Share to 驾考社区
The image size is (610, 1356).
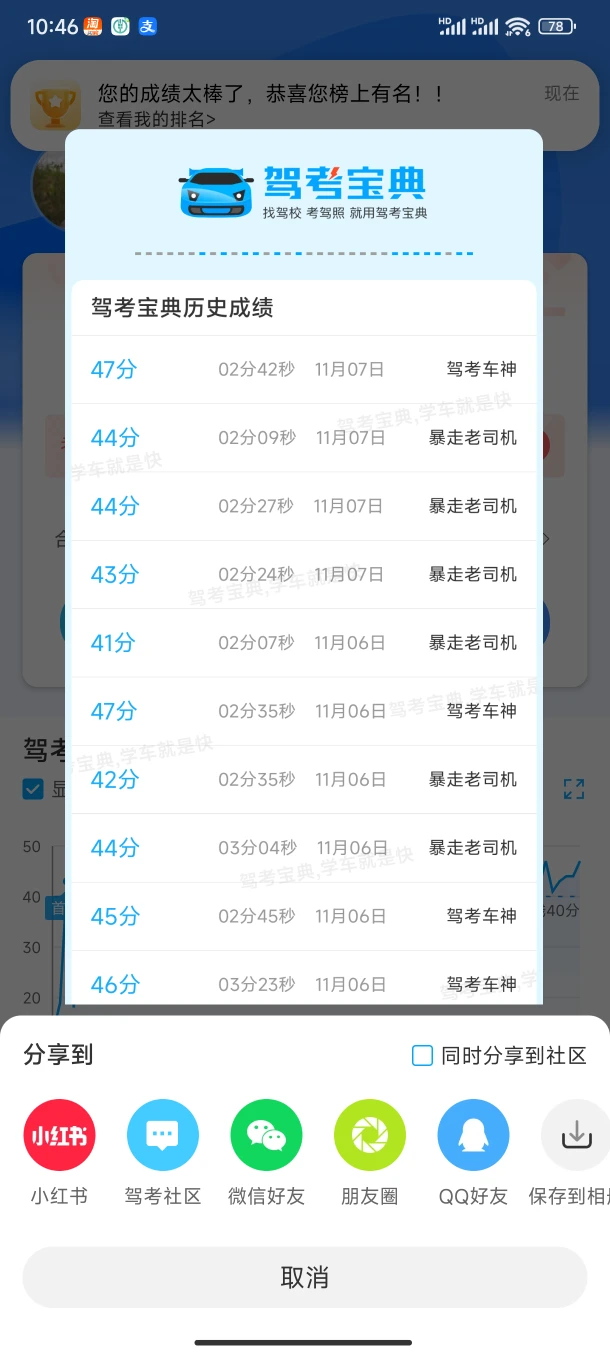tap(163, 1135)
